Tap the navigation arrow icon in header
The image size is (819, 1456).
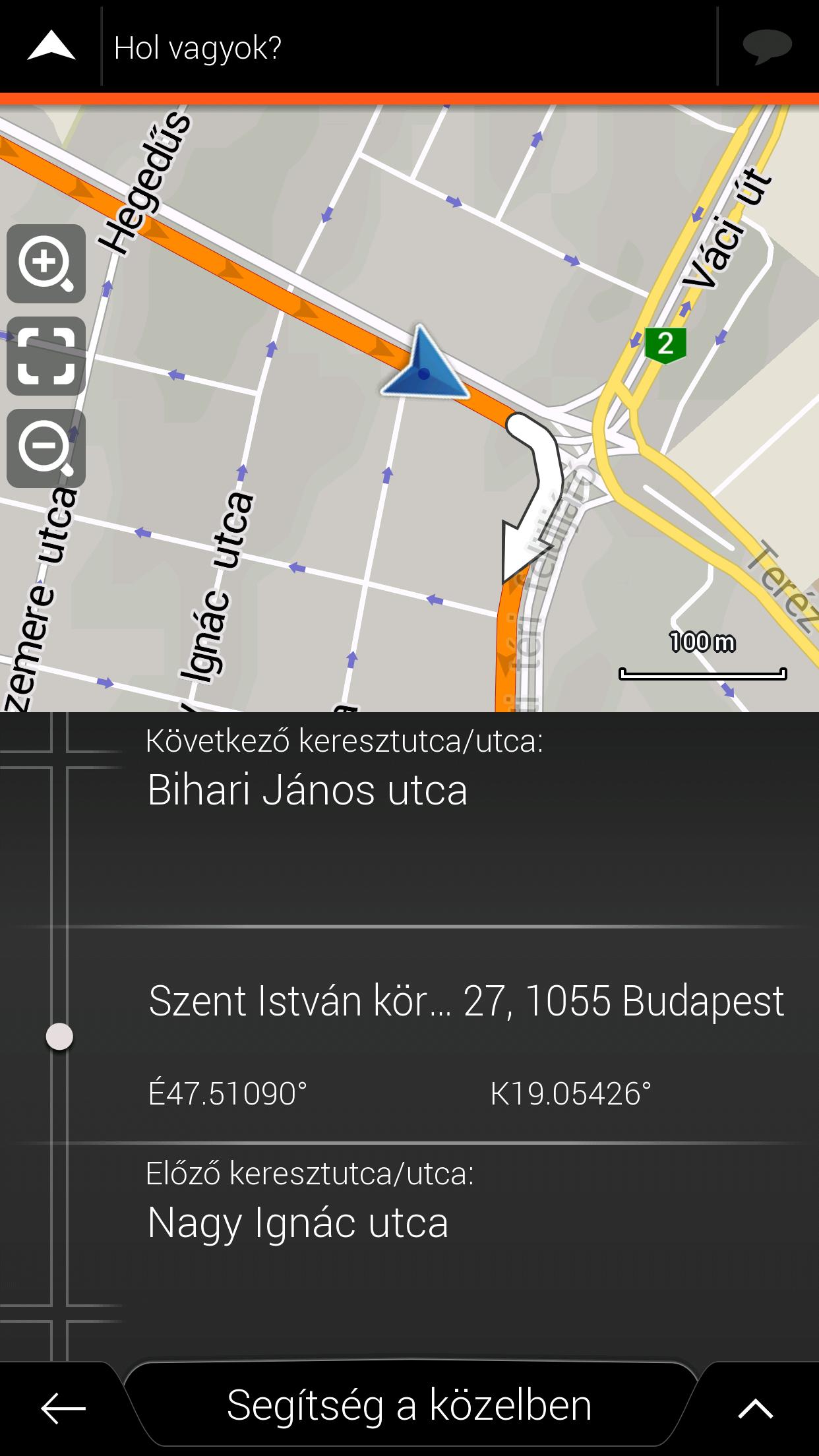51,47
